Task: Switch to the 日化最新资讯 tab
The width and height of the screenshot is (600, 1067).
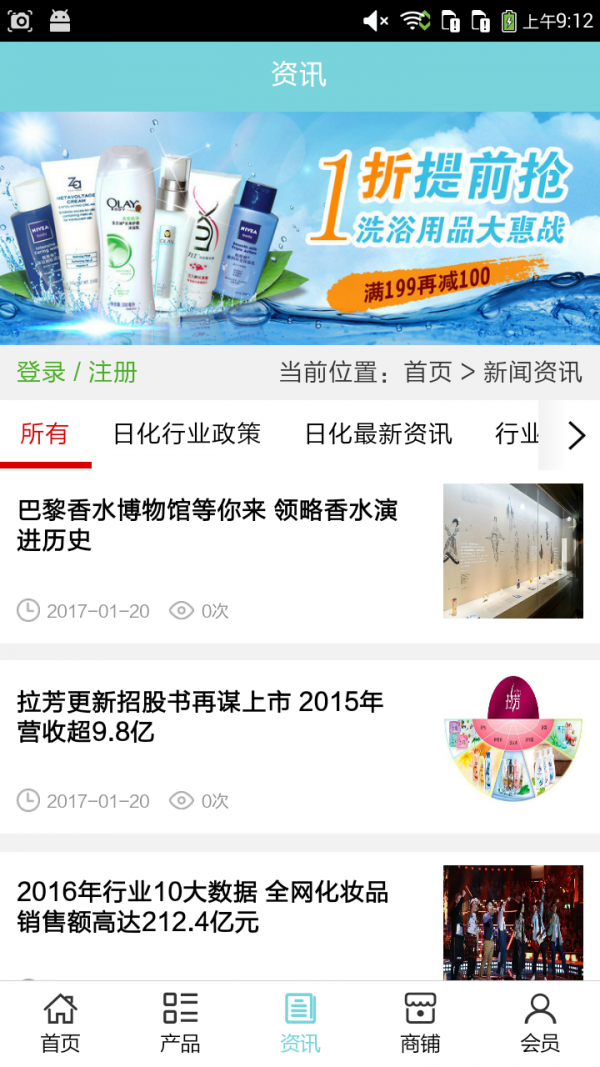Action: (378, 434)
